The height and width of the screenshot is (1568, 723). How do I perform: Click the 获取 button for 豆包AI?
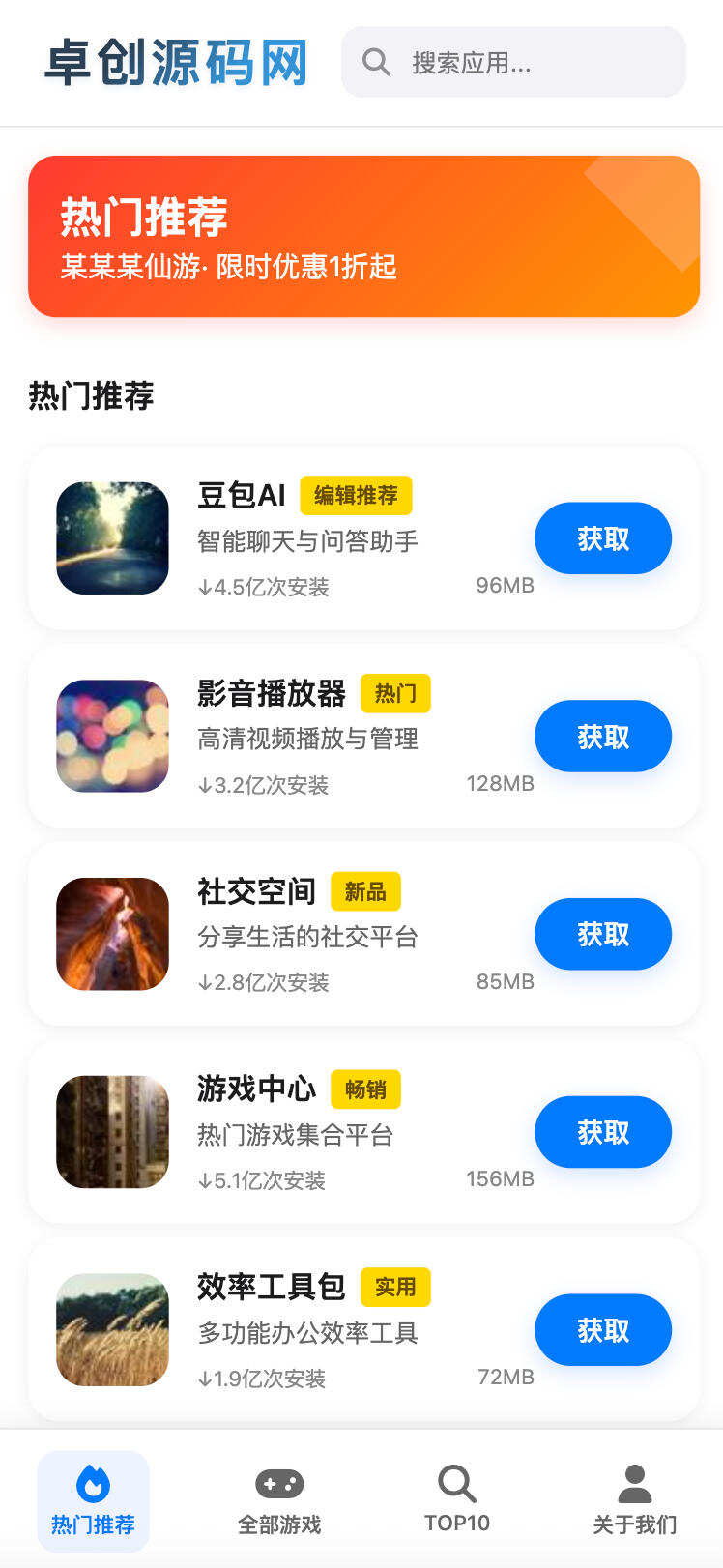tap(602, 538)
